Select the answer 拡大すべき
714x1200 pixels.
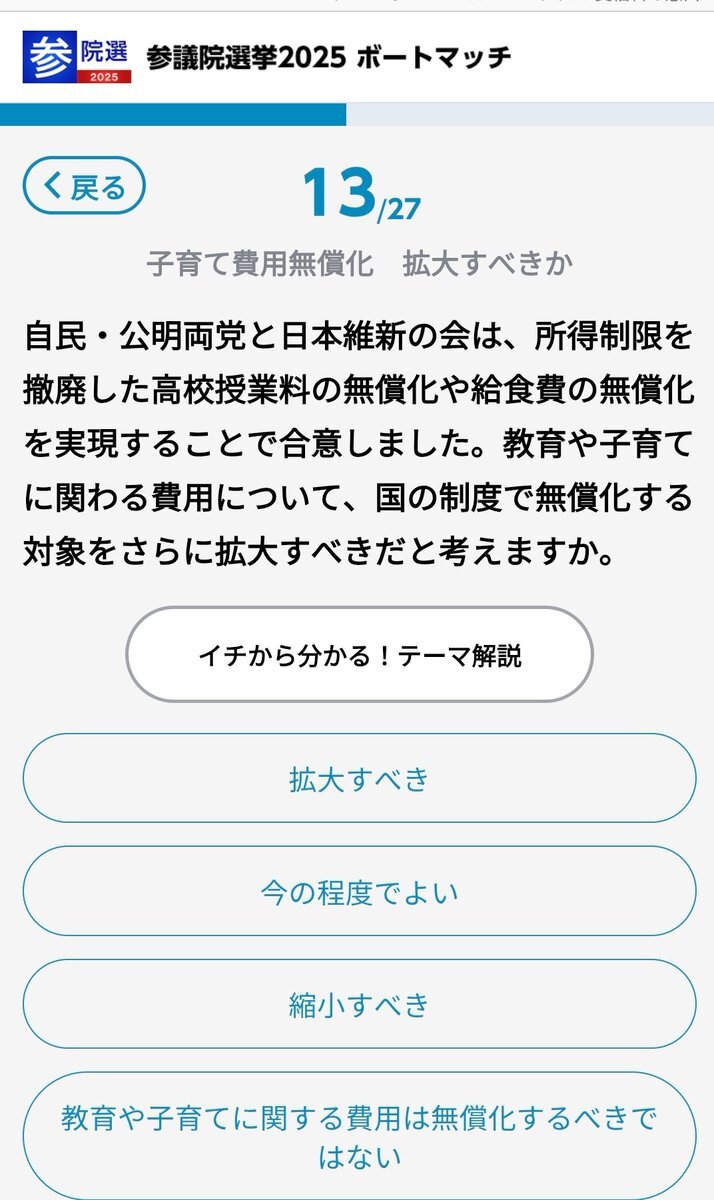tap(359, 779)
